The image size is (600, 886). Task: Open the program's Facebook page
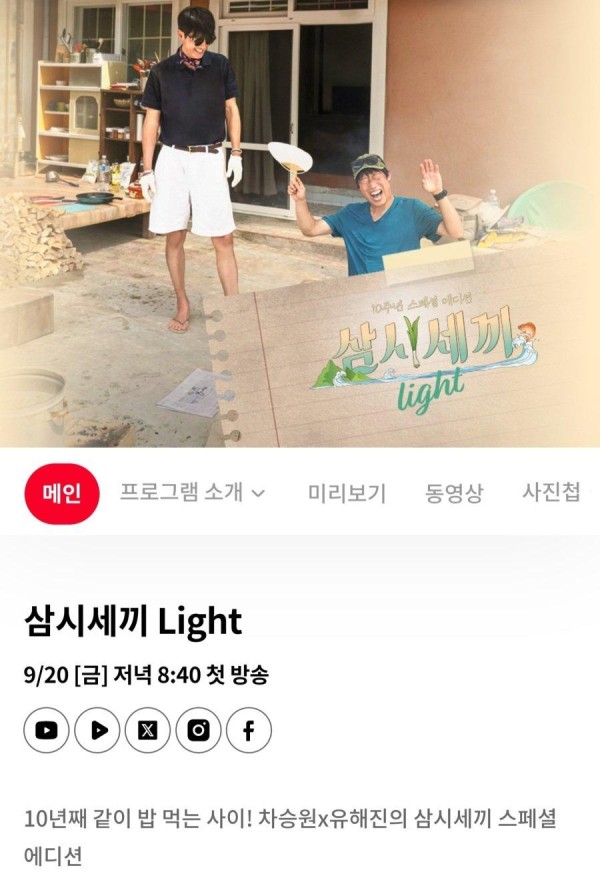(249, 730)
